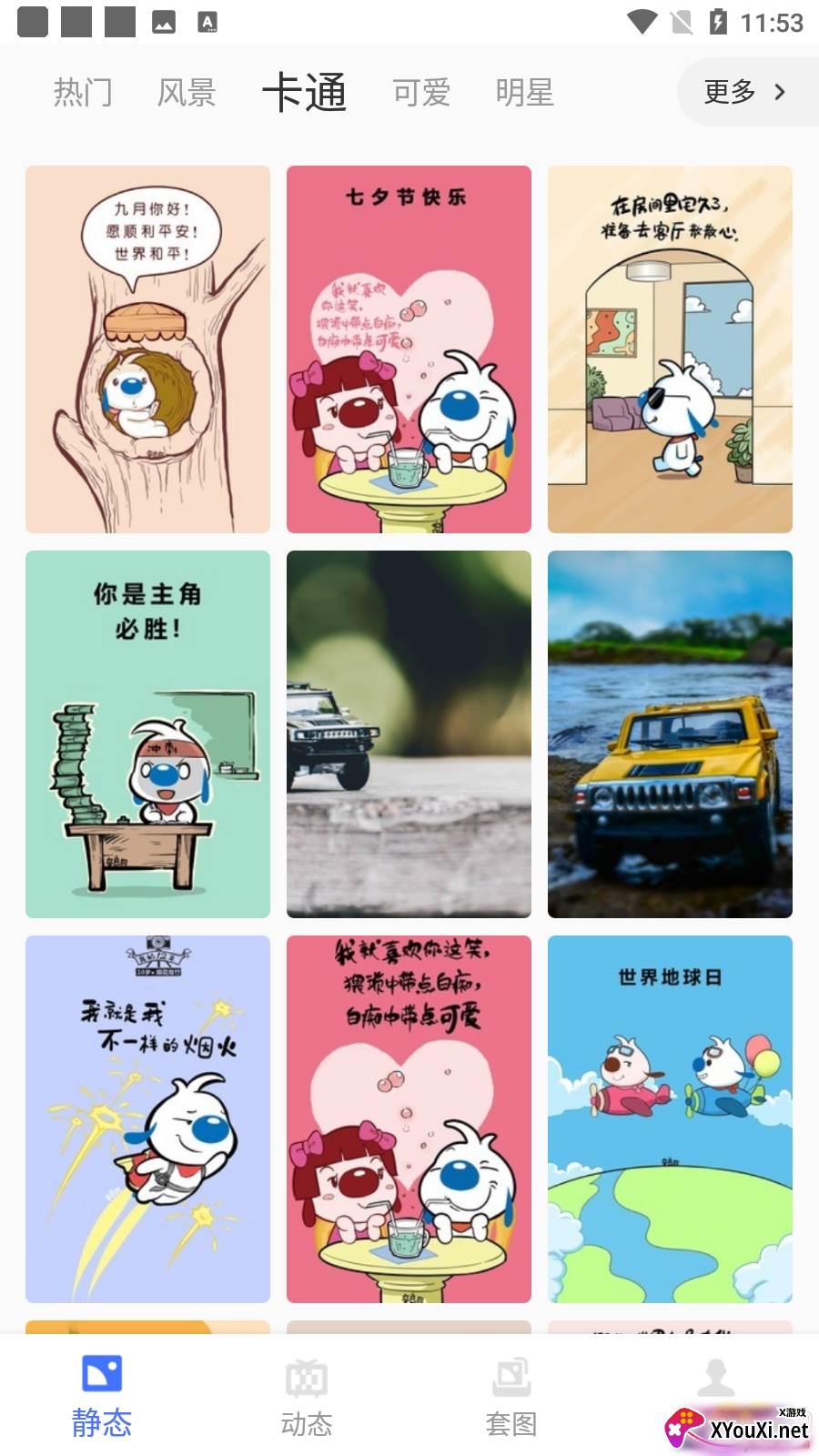Open the 不一样的烟火 wallpaper
The width and height of the screenshot is (819, 1456).
(x=147, y=1119)
